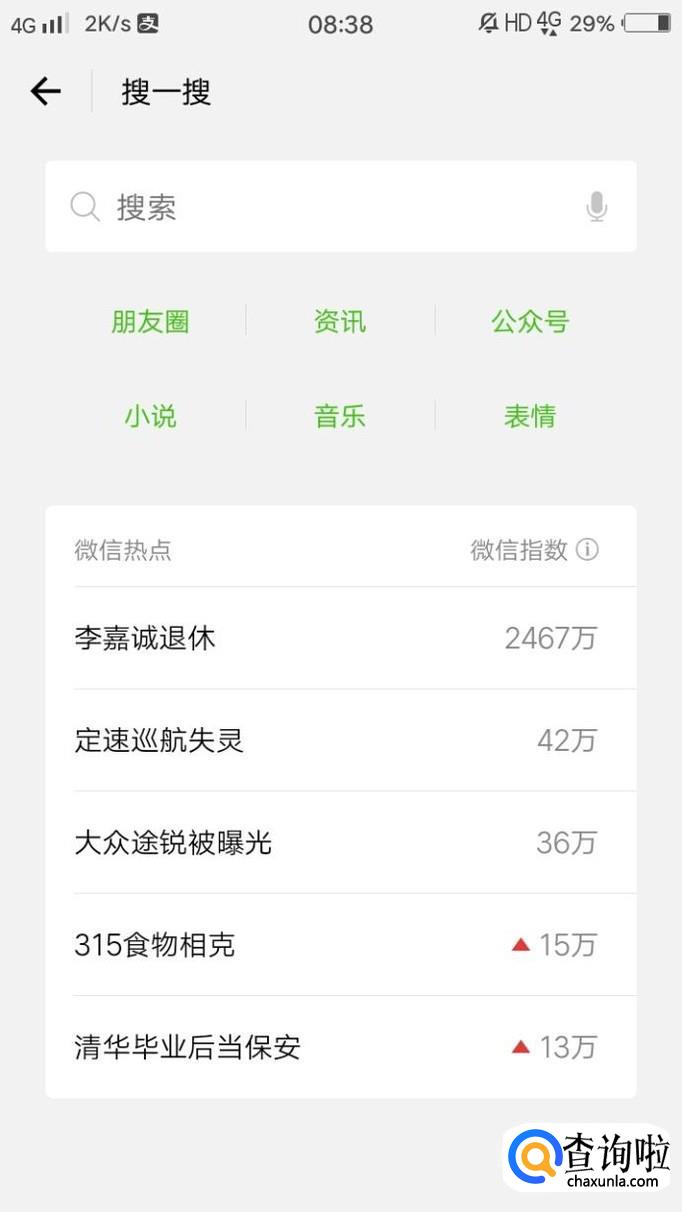Image resolution: width=682 pixels, height=1212 pixels.
Task: Choose the 表情 category
Action: tap(530, 416)
